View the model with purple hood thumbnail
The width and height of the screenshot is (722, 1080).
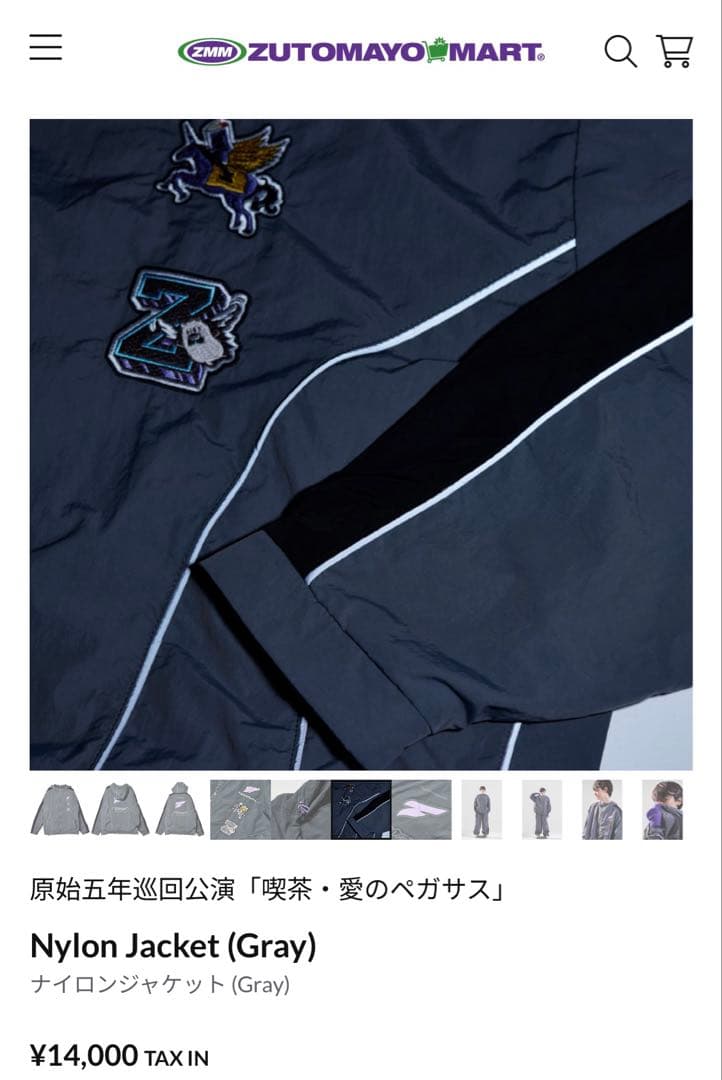[x=662, y=810]
